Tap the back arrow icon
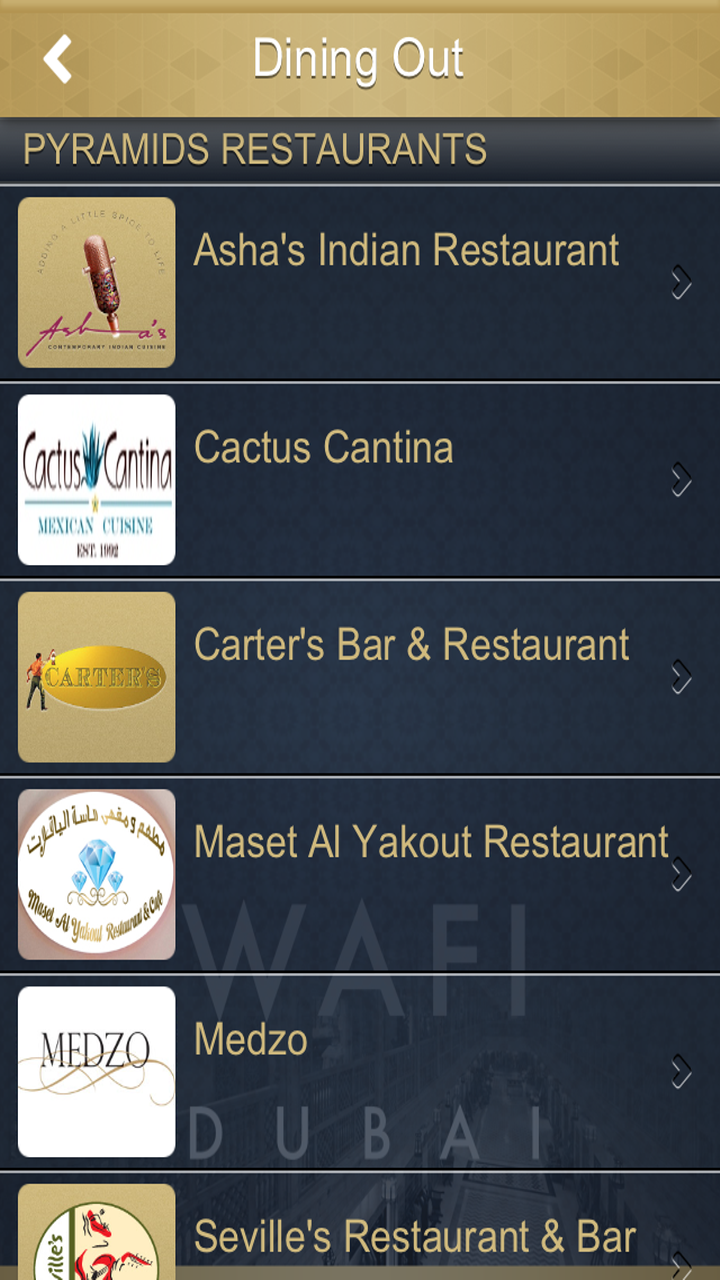This screenshot has width=720, height=1280. point(57,58)
